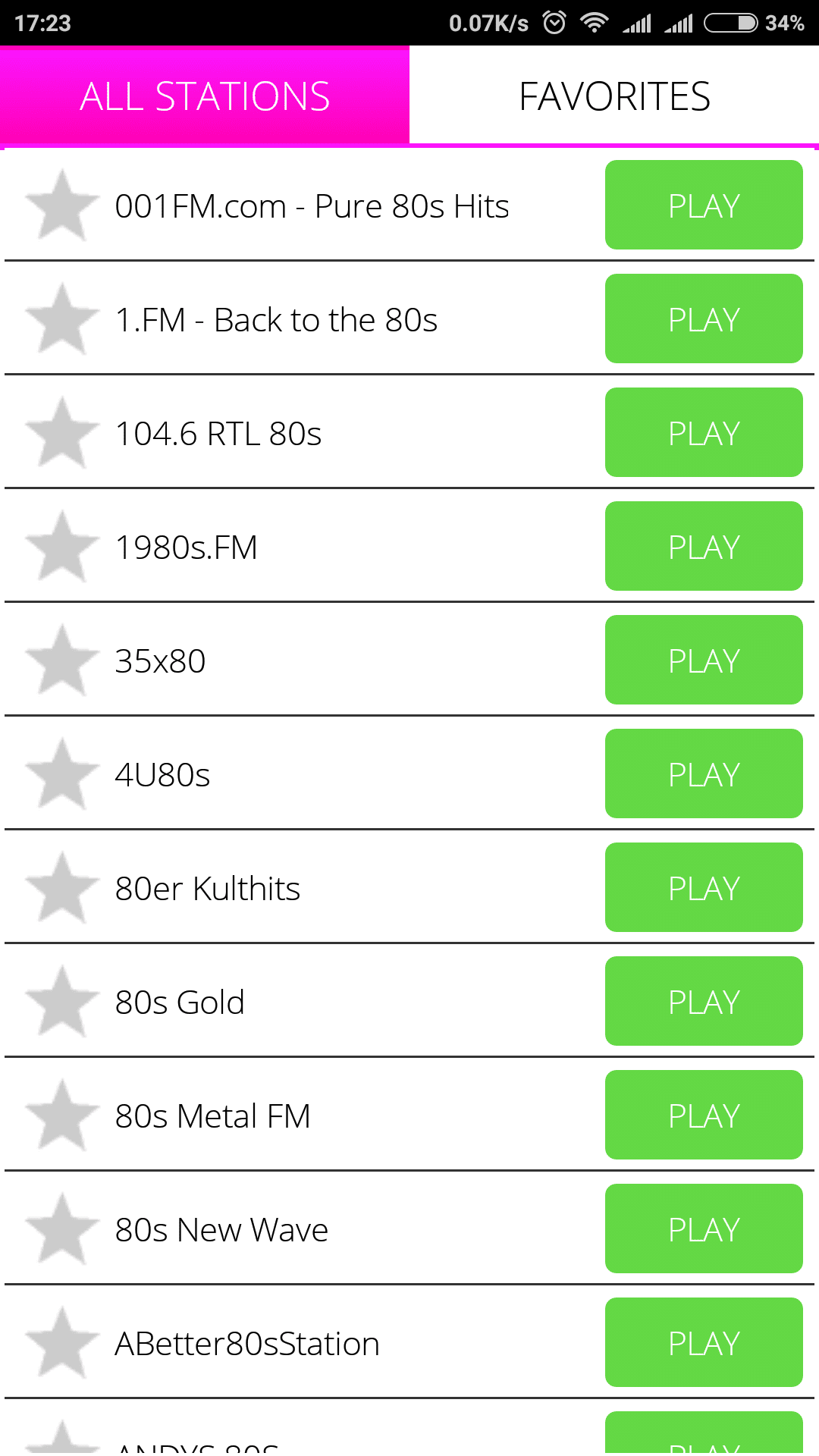
Task: Play 1.FM - Back to the 80s
Action: pyautogui.click(x=704, y=318)
